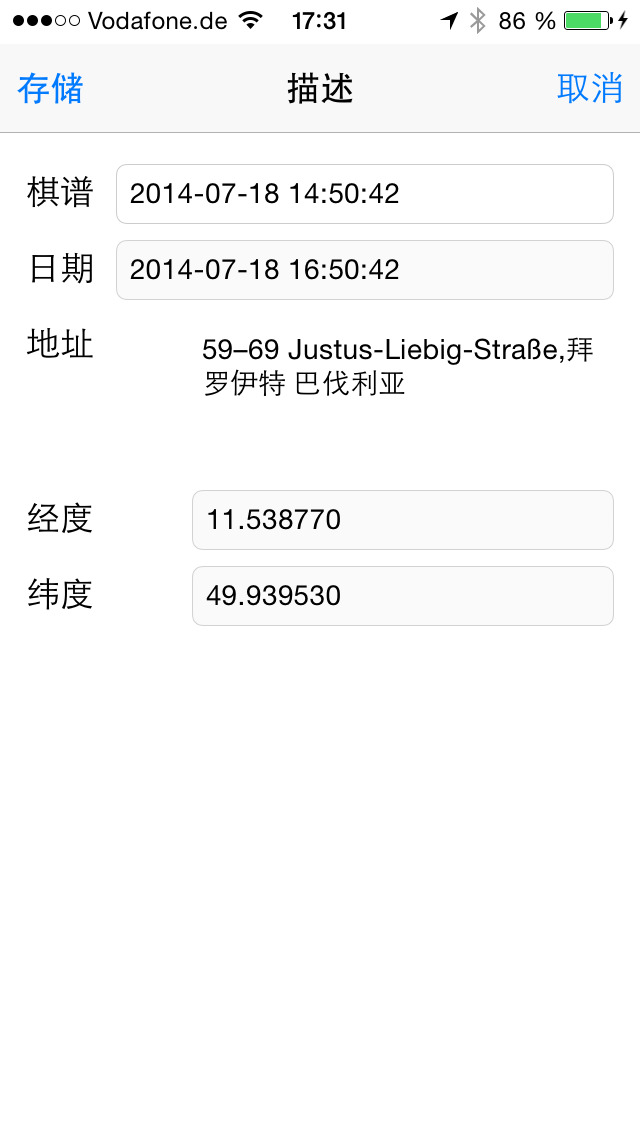640x1136 pixels.
Task: Tap 存储 to save the description
Action: click(x=50, y=89)
